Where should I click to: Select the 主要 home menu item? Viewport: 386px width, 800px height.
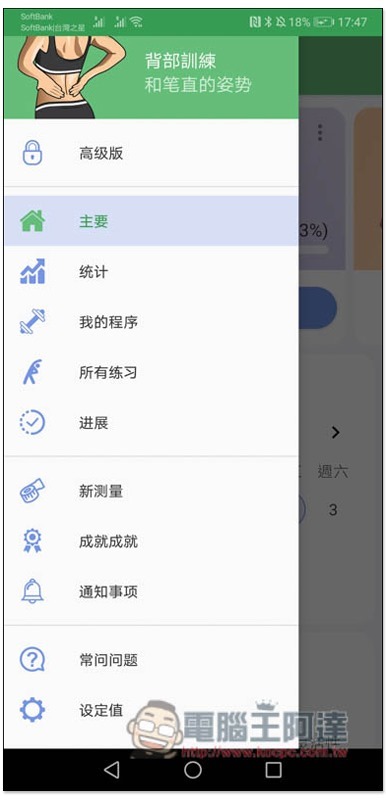pos(151,221)
